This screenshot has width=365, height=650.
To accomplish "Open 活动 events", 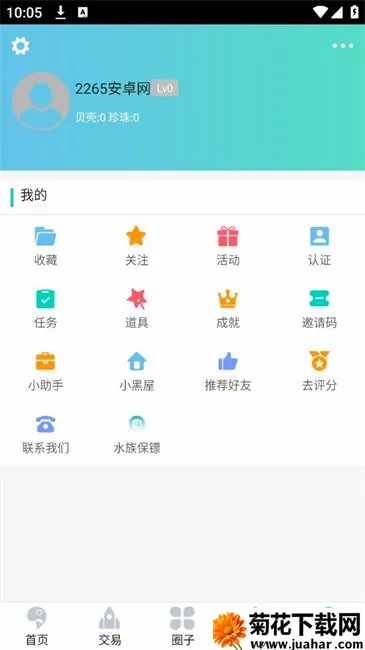I will point(228,246).
